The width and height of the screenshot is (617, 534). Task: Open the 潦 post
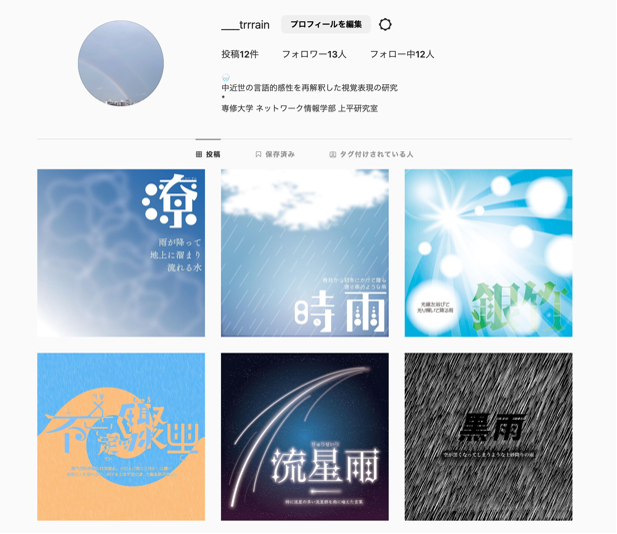tap(121, 253)
